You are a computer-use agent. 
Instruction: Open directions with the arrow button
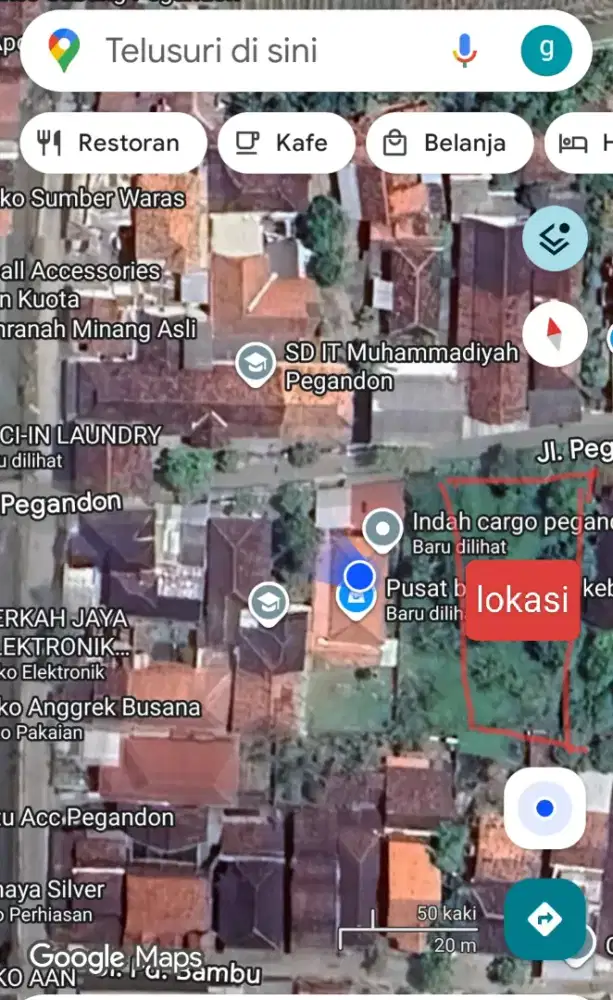[545, 919]
